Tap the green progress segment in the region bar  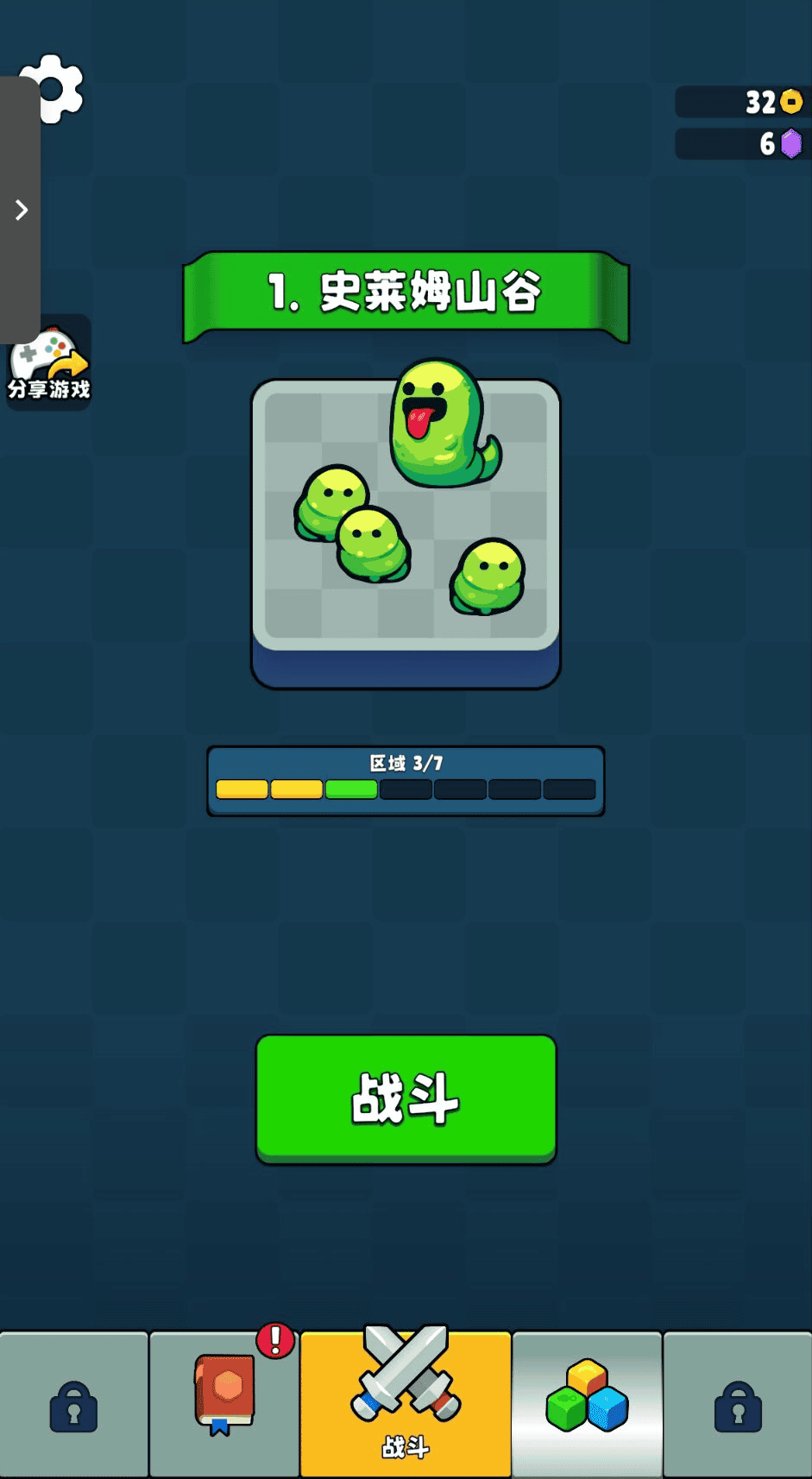click(x=350, y=789)
